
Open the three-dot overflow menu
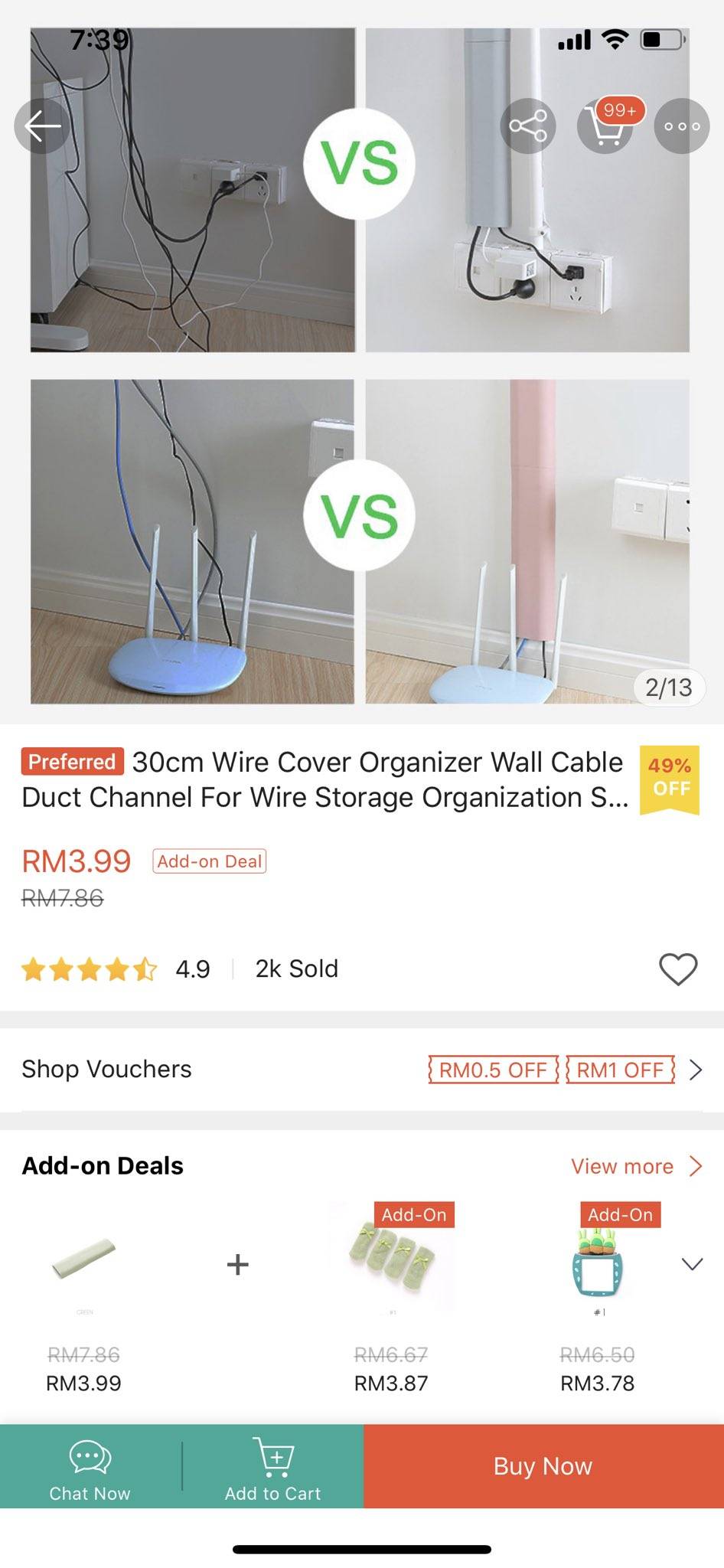[681, 126]
